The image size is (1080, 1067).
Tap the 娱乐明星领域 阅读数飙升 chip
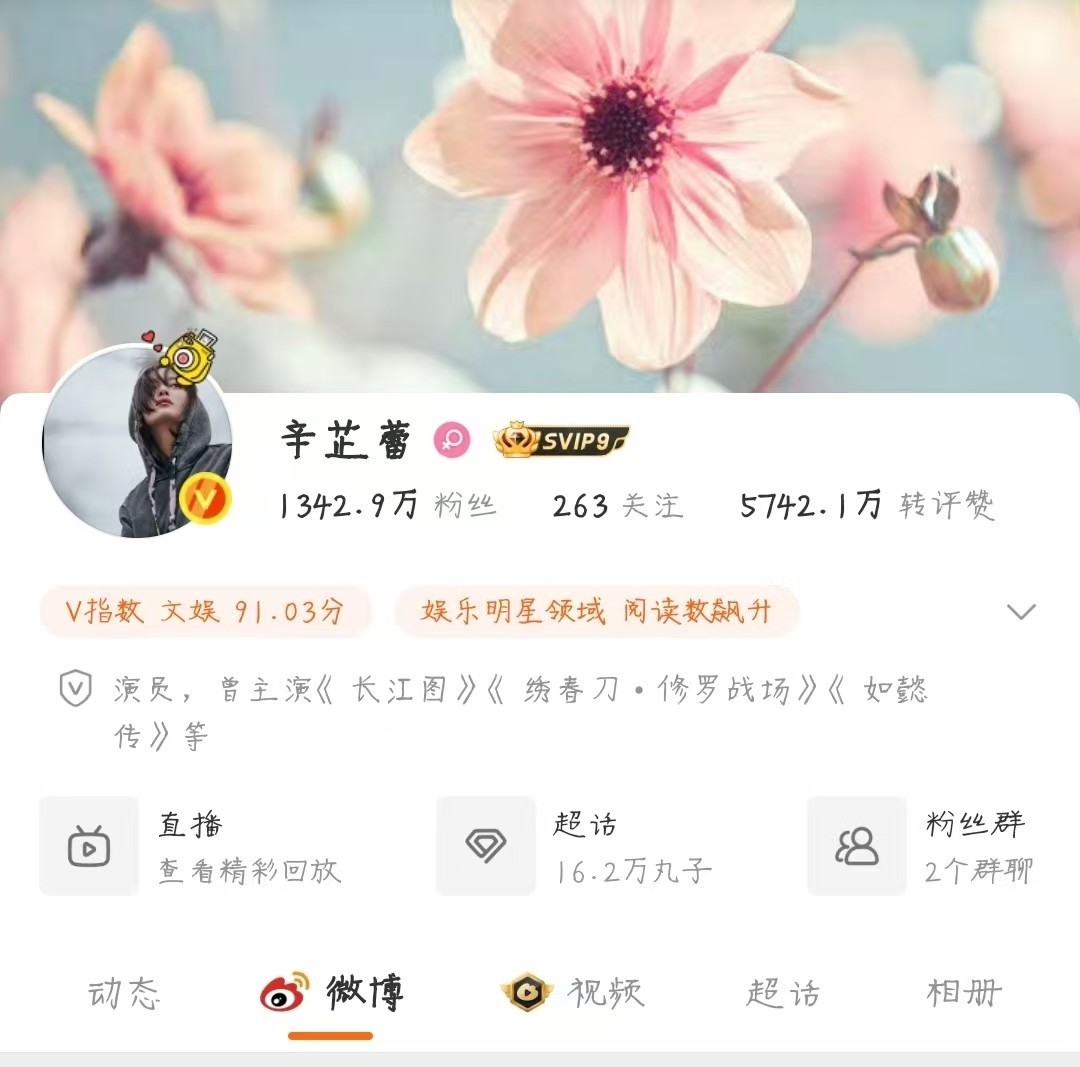pyautogui.click(x=596, y=611)
